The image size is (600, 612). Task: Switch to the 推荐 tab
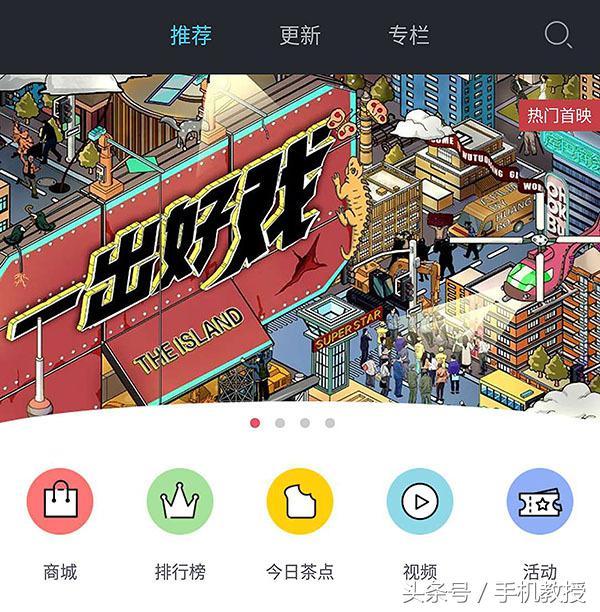coord(191,36)
